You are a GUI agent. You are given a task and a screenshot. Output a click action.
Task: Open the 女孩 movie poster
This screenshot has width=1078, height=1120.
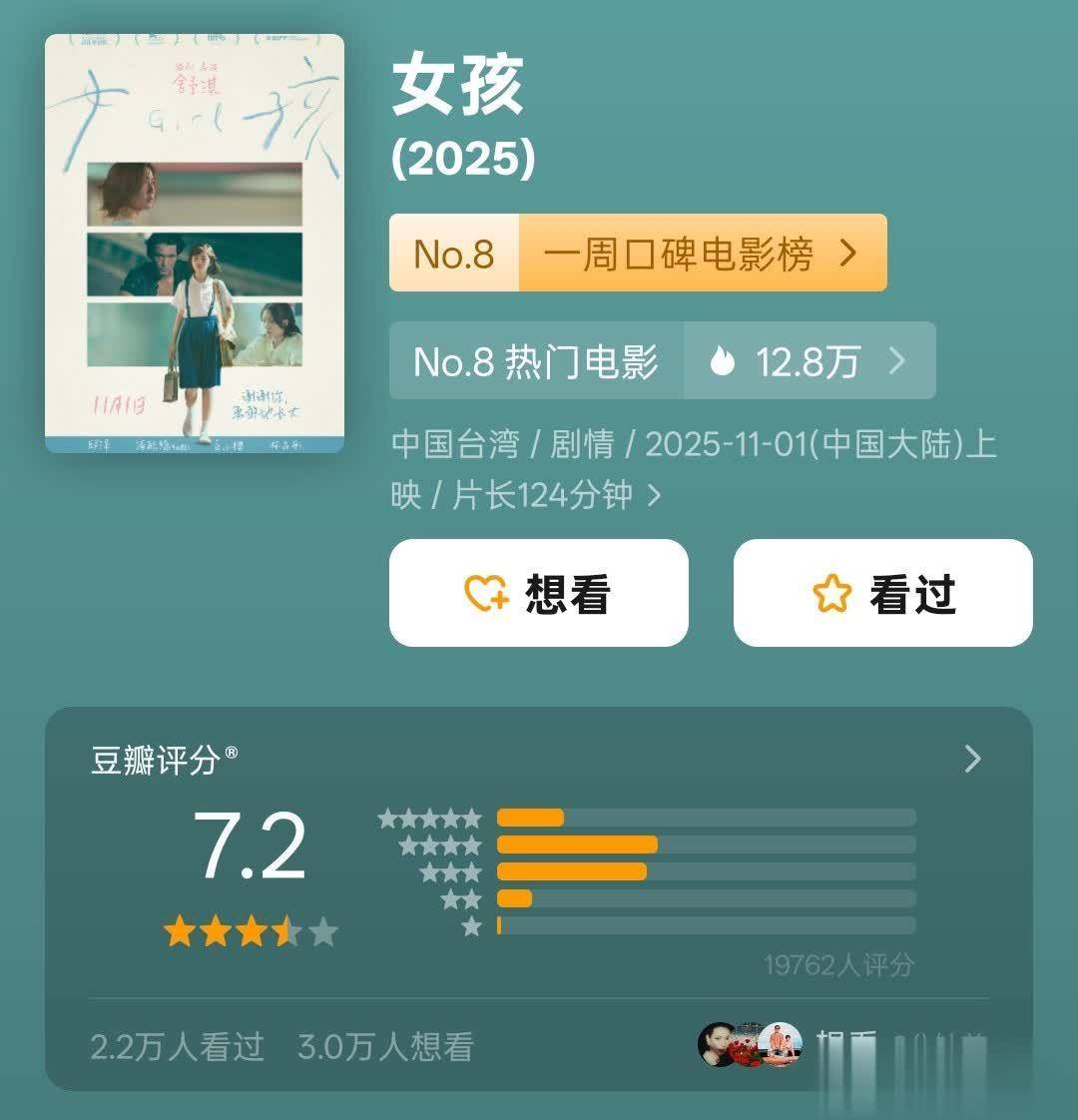[195, 244]
